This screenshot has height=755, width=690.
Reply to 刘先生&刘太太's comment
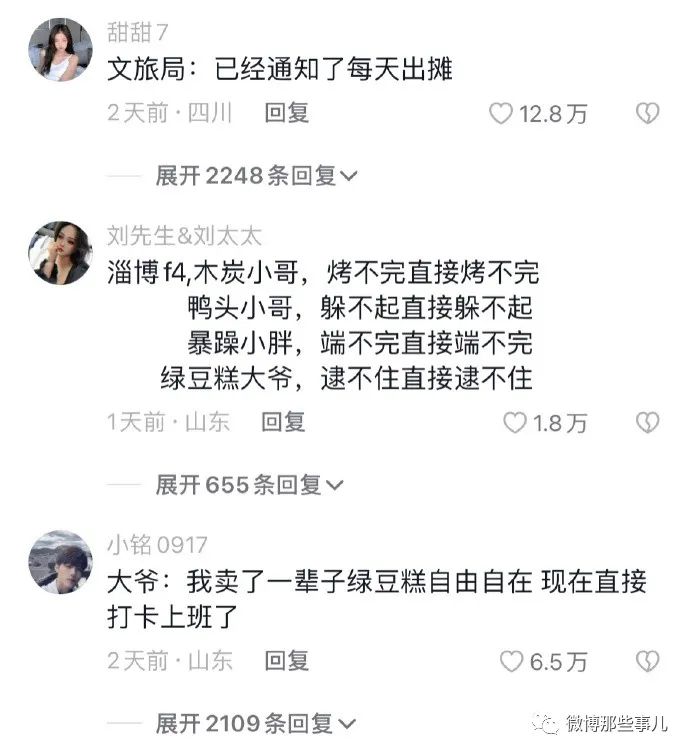283,422
